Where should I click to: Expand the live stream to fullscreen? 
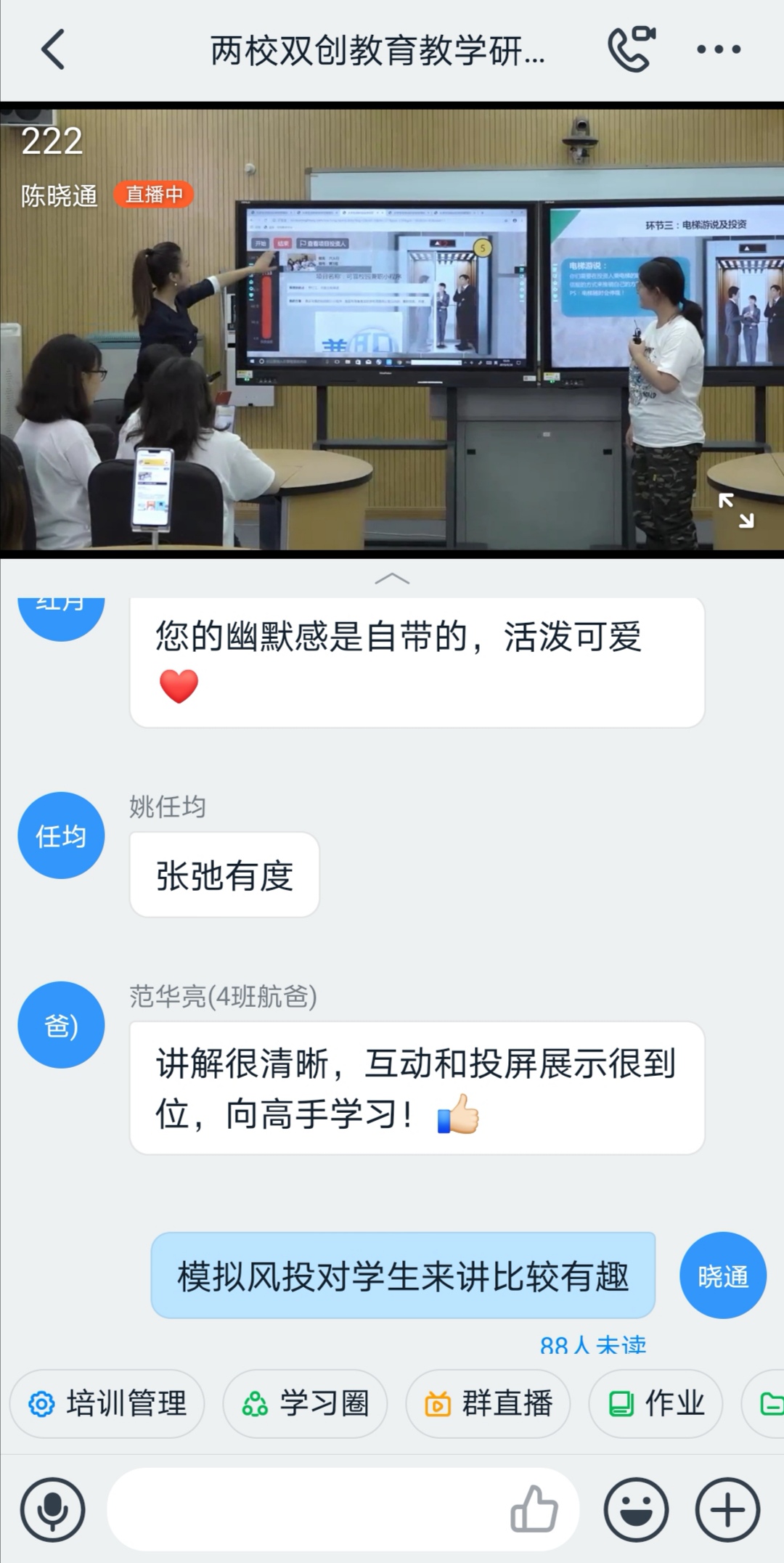coord(736,510)
